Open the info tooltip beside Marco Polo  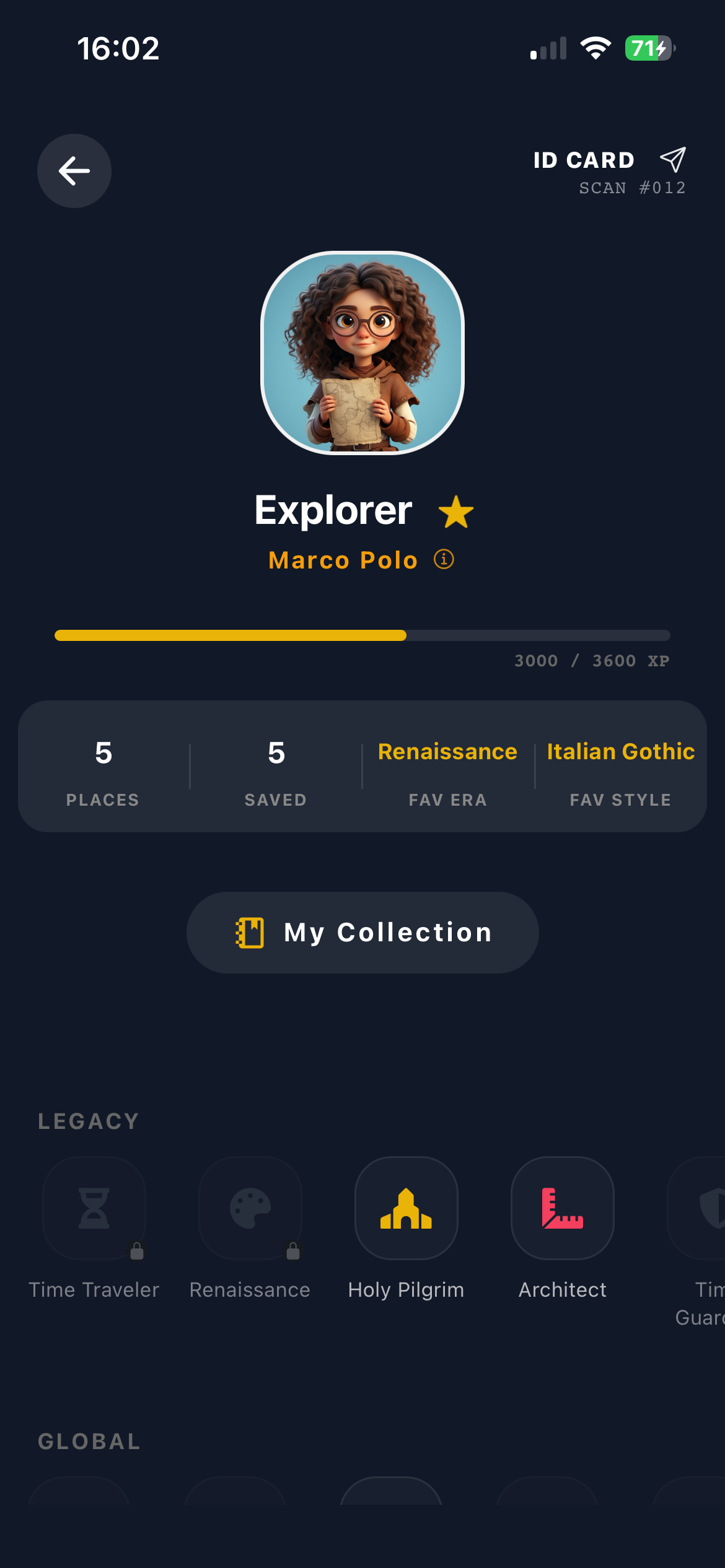coord(444,559)
